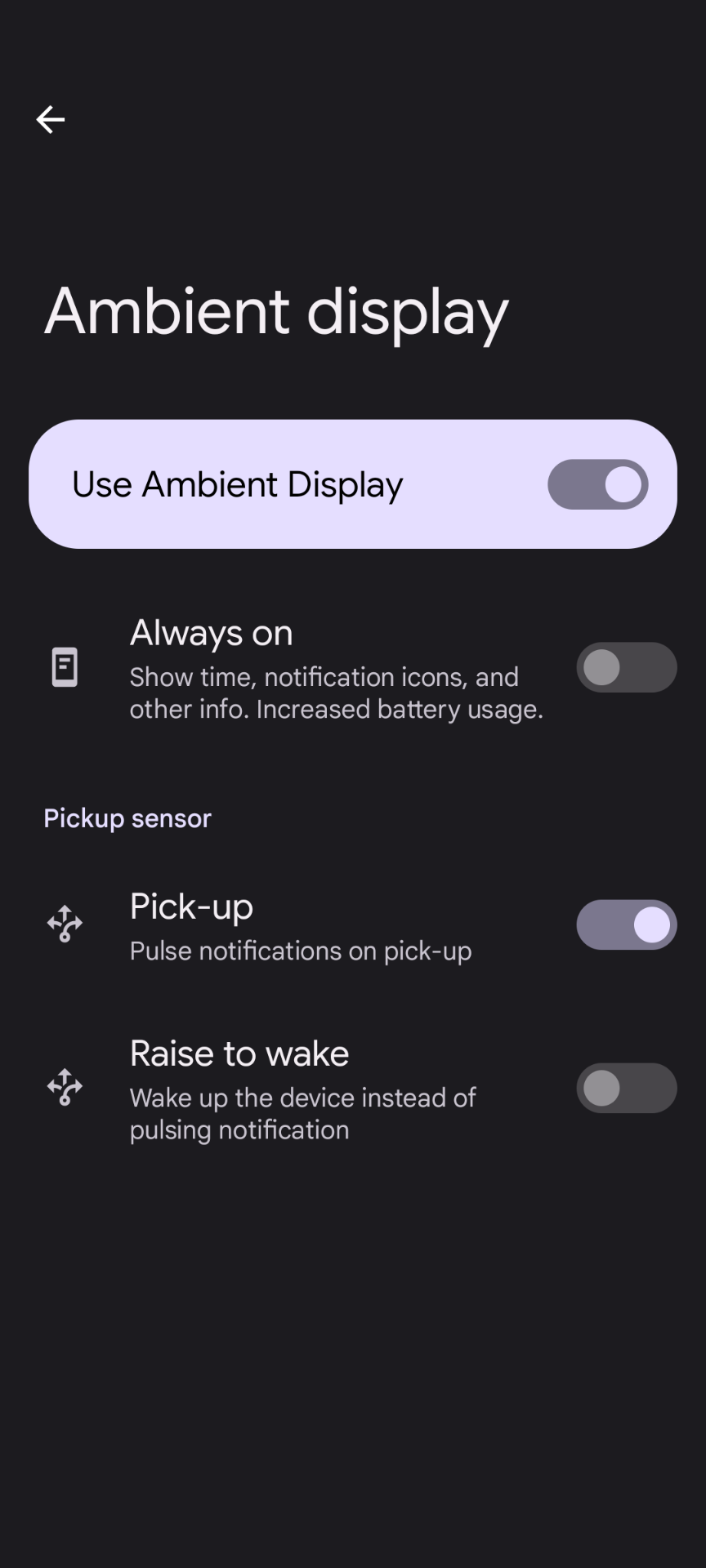Tap the Pick-up row text description
The width and height of the screenshot is (706, 1568).
301,950
